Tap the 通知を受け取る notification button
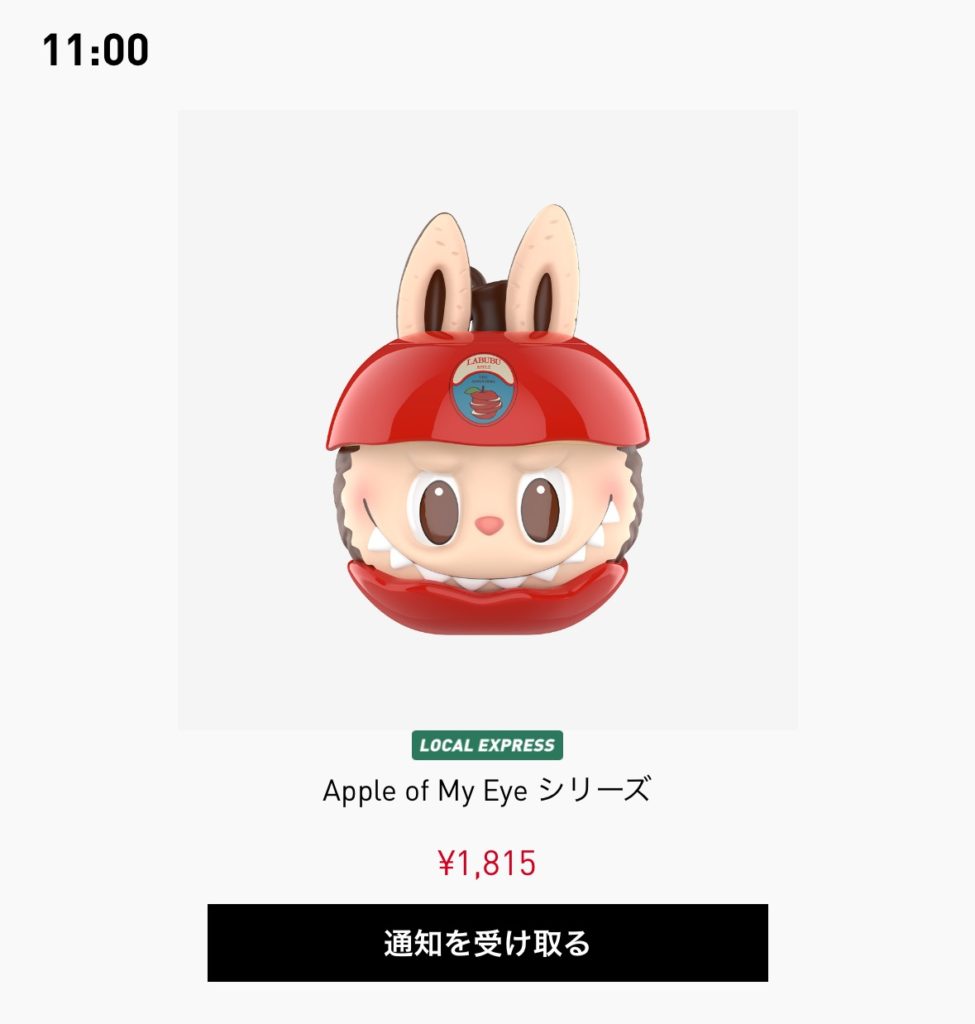This screenshot has height=1024, width=975. (487, 943)
